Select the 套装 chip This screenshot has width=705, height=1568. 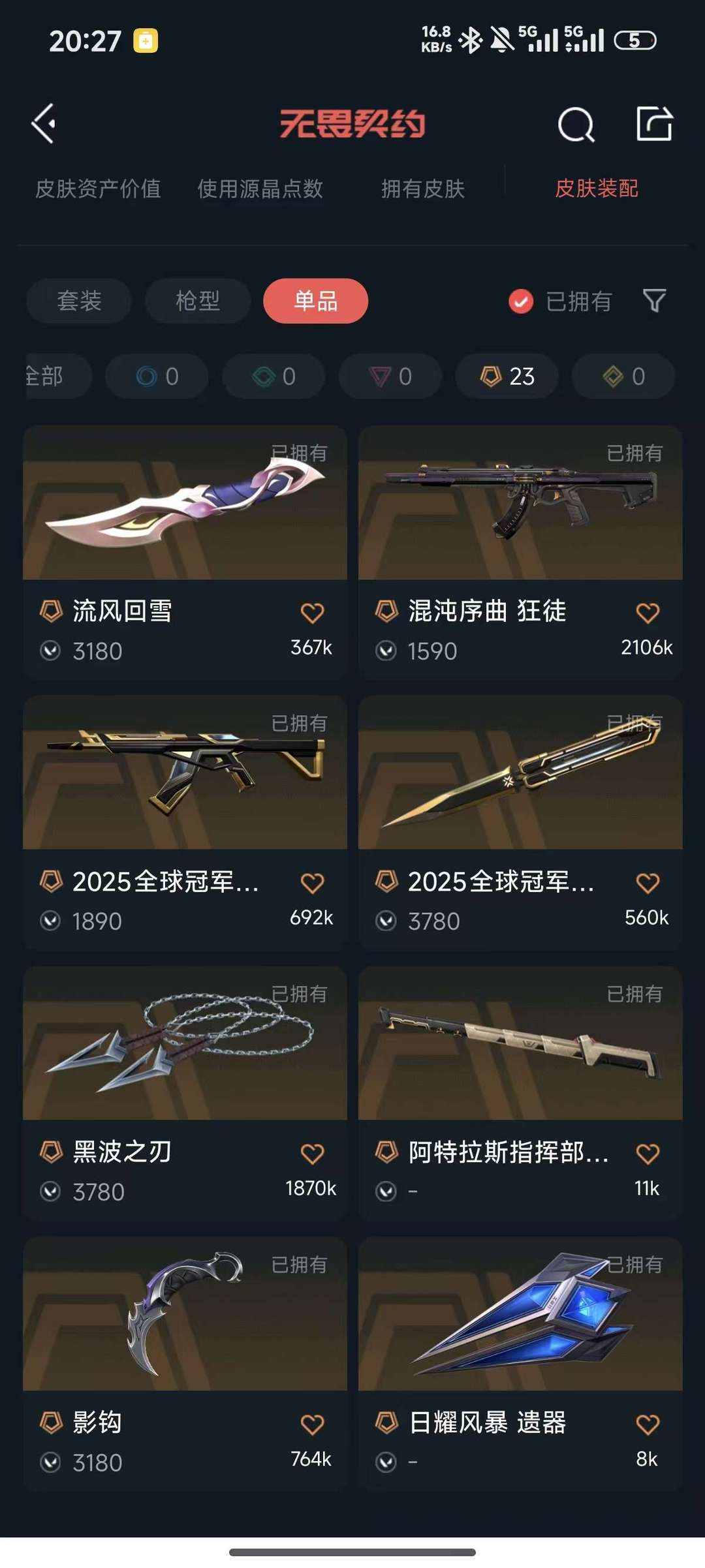[x=79, y=301]
